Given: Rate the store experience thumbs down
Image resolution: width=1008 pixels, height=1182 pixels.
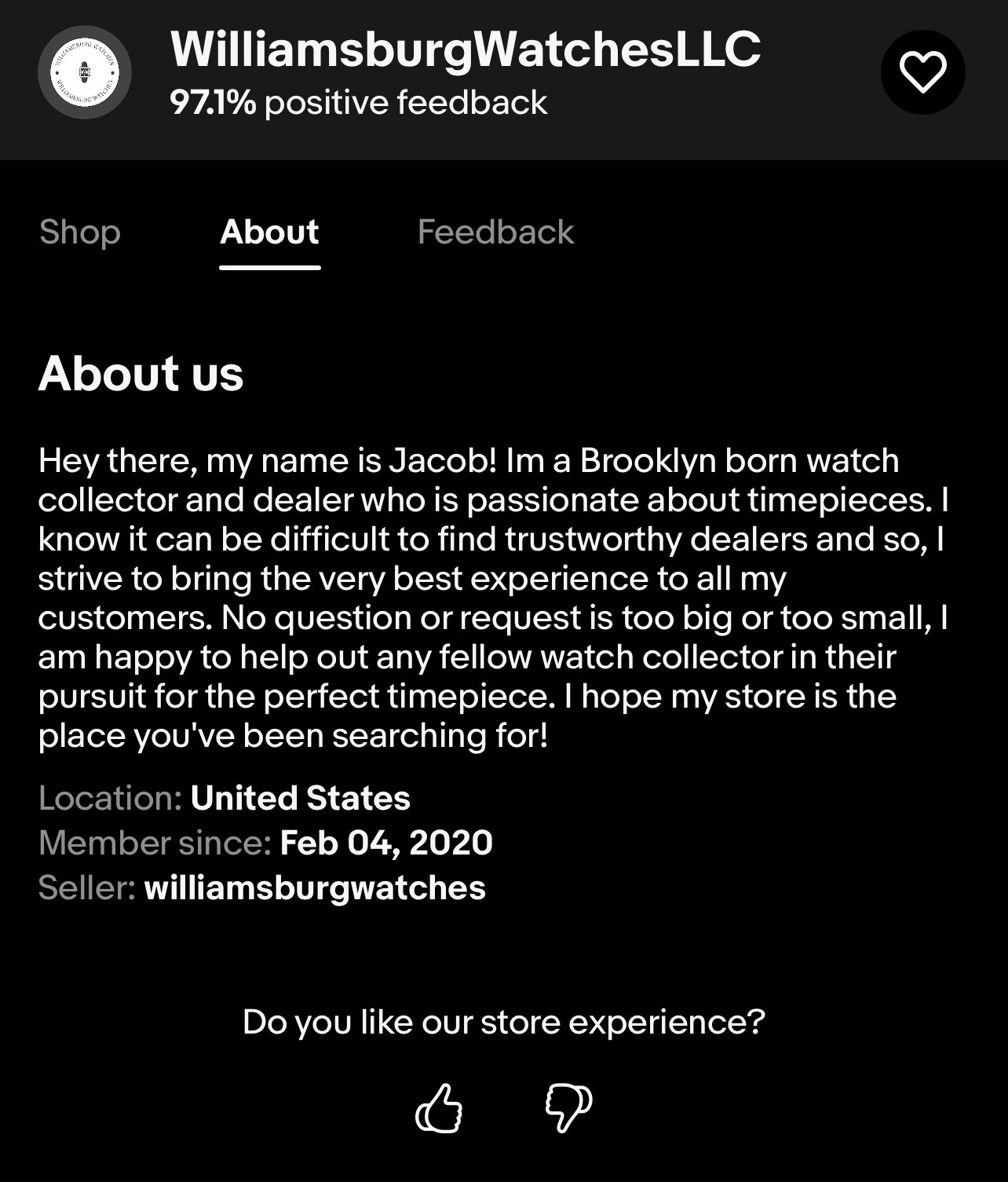Looking at the screenshot, I should (x=568, y=1108).
